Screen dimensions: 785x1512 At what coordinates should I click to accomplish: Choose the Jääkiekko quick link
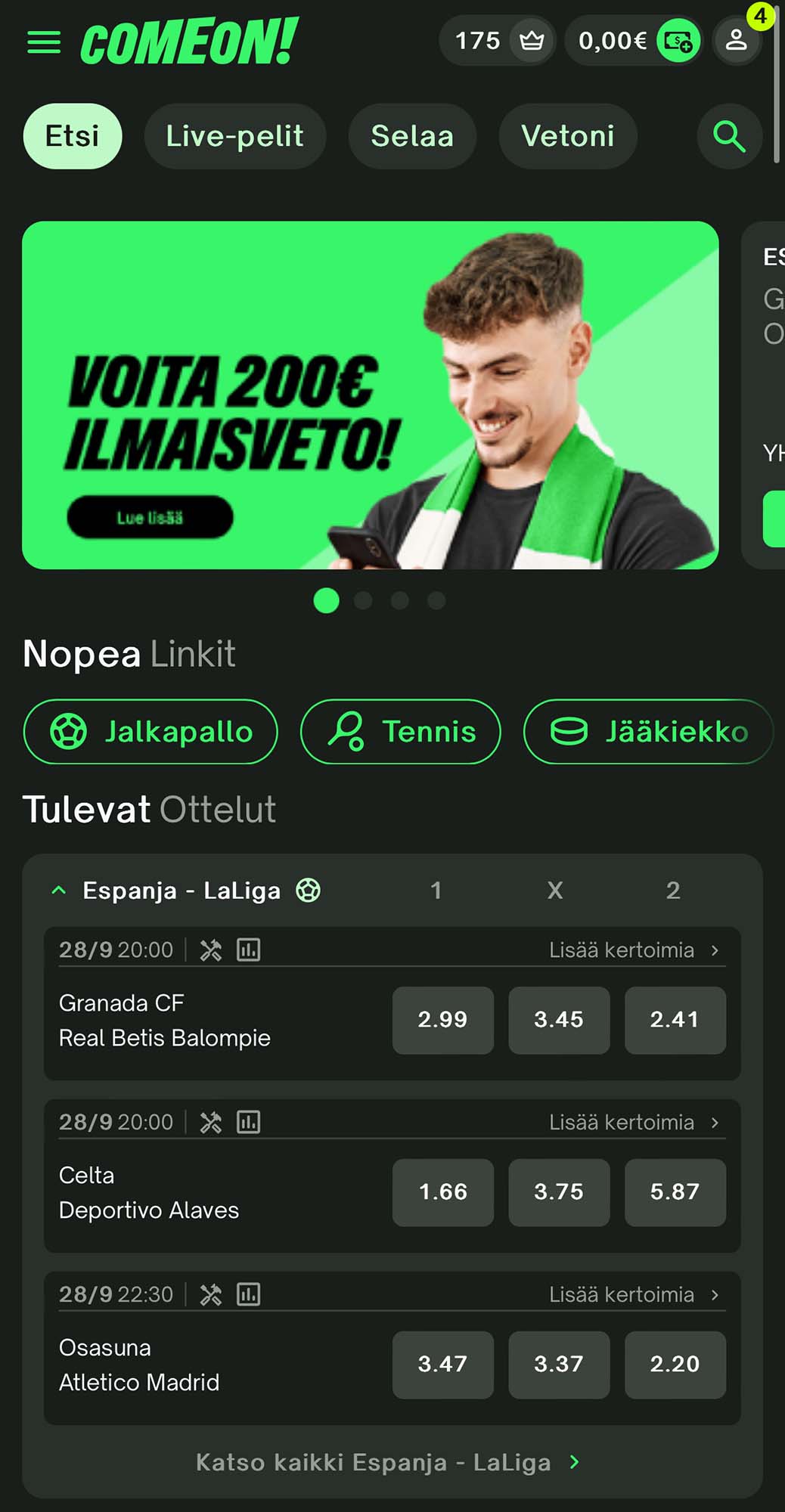[648, 732]
